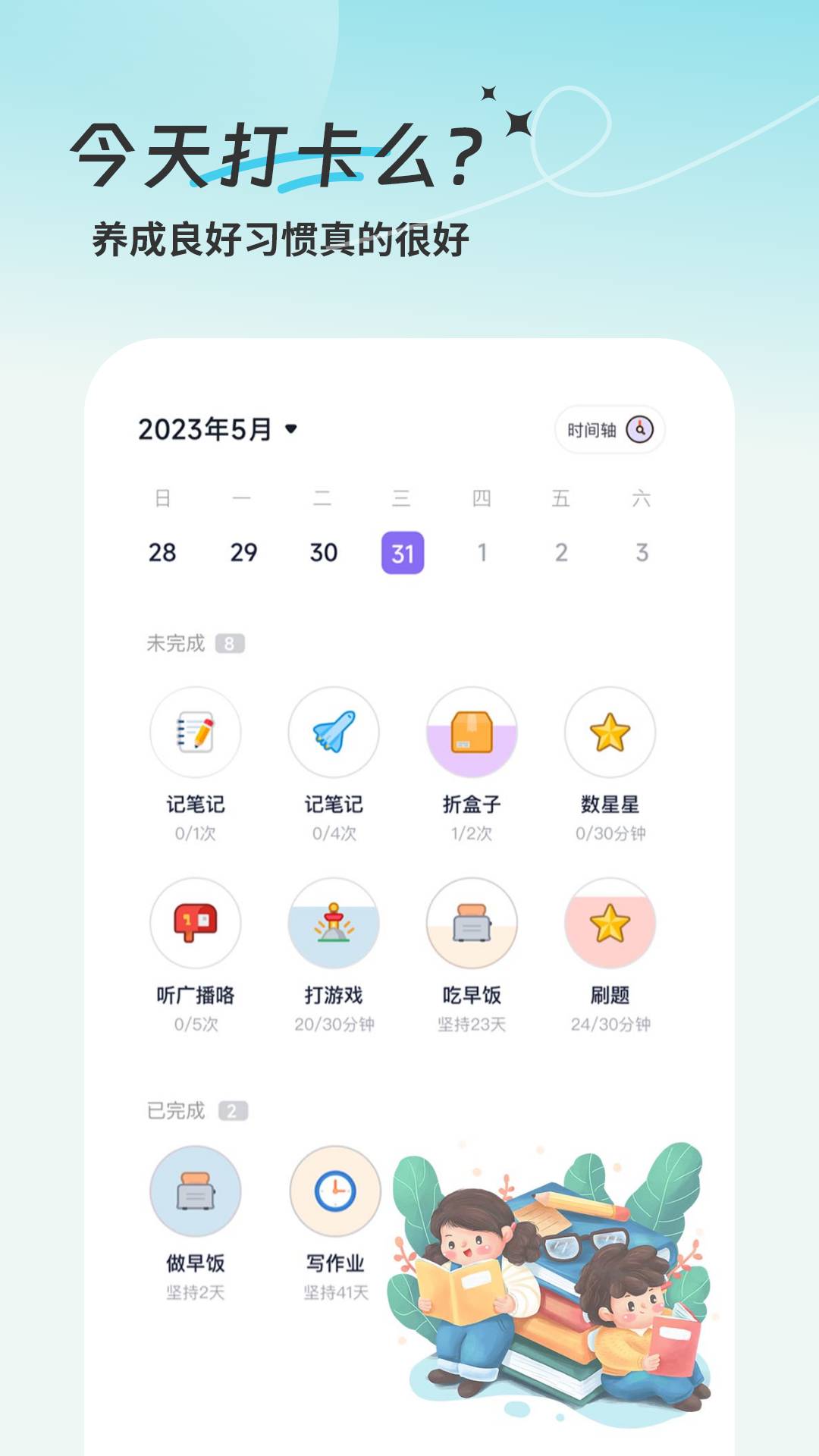The width and height of the screenshot is (819, 1456).
Task: Click the 写作业 clock habit icon
Action: (334, 1191)
